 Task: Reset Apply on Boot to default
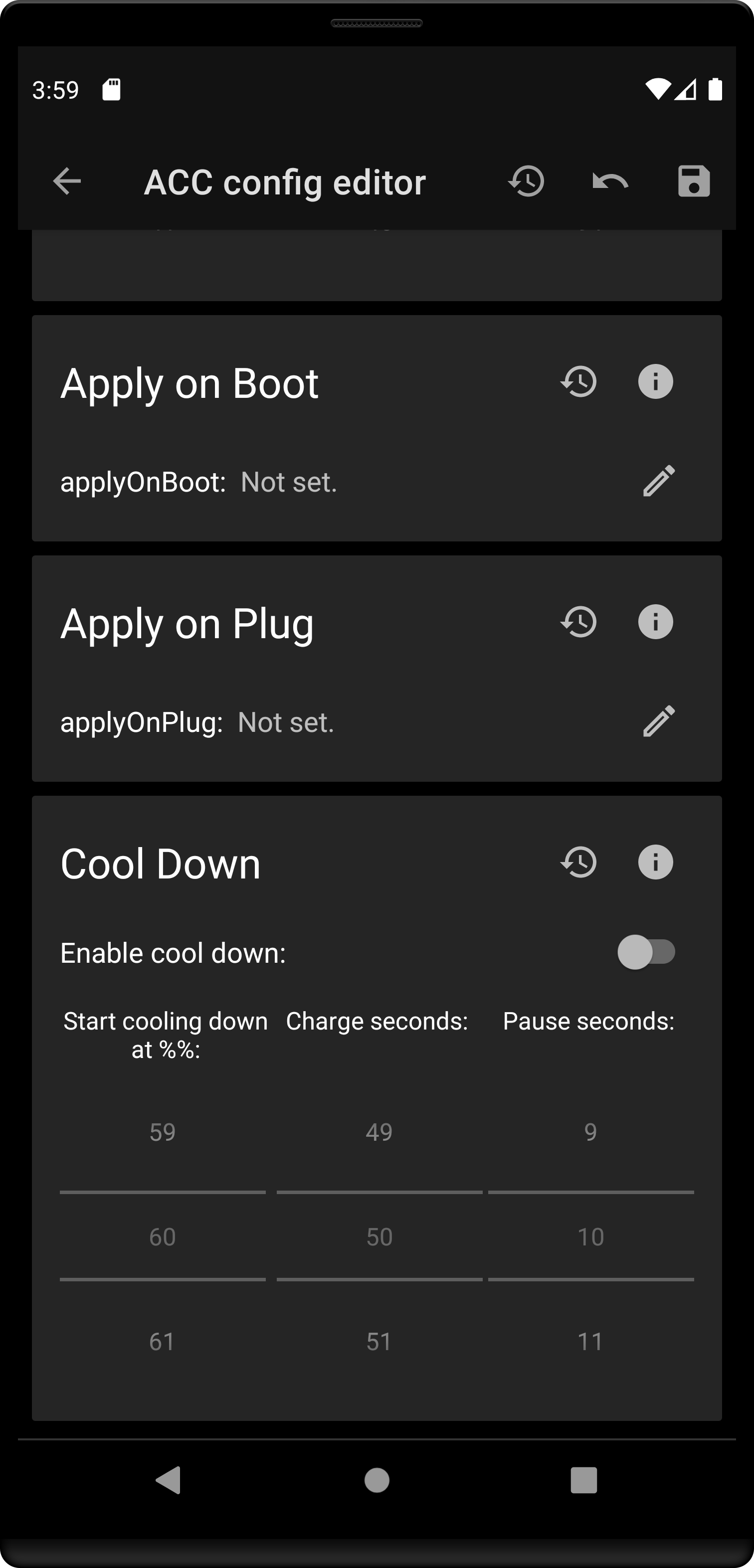[578, 382]
